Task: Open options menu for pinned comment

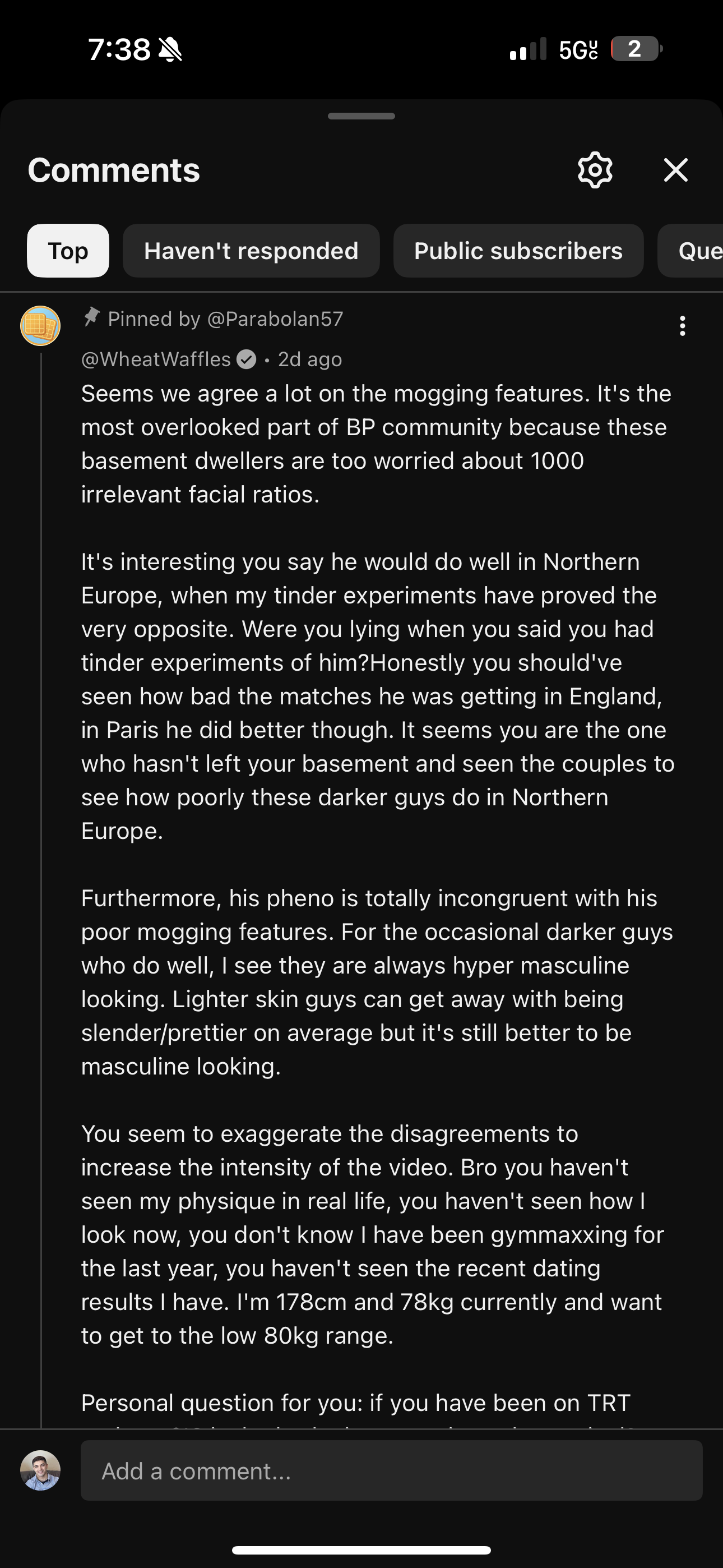Action: click(x=682, y=326)
